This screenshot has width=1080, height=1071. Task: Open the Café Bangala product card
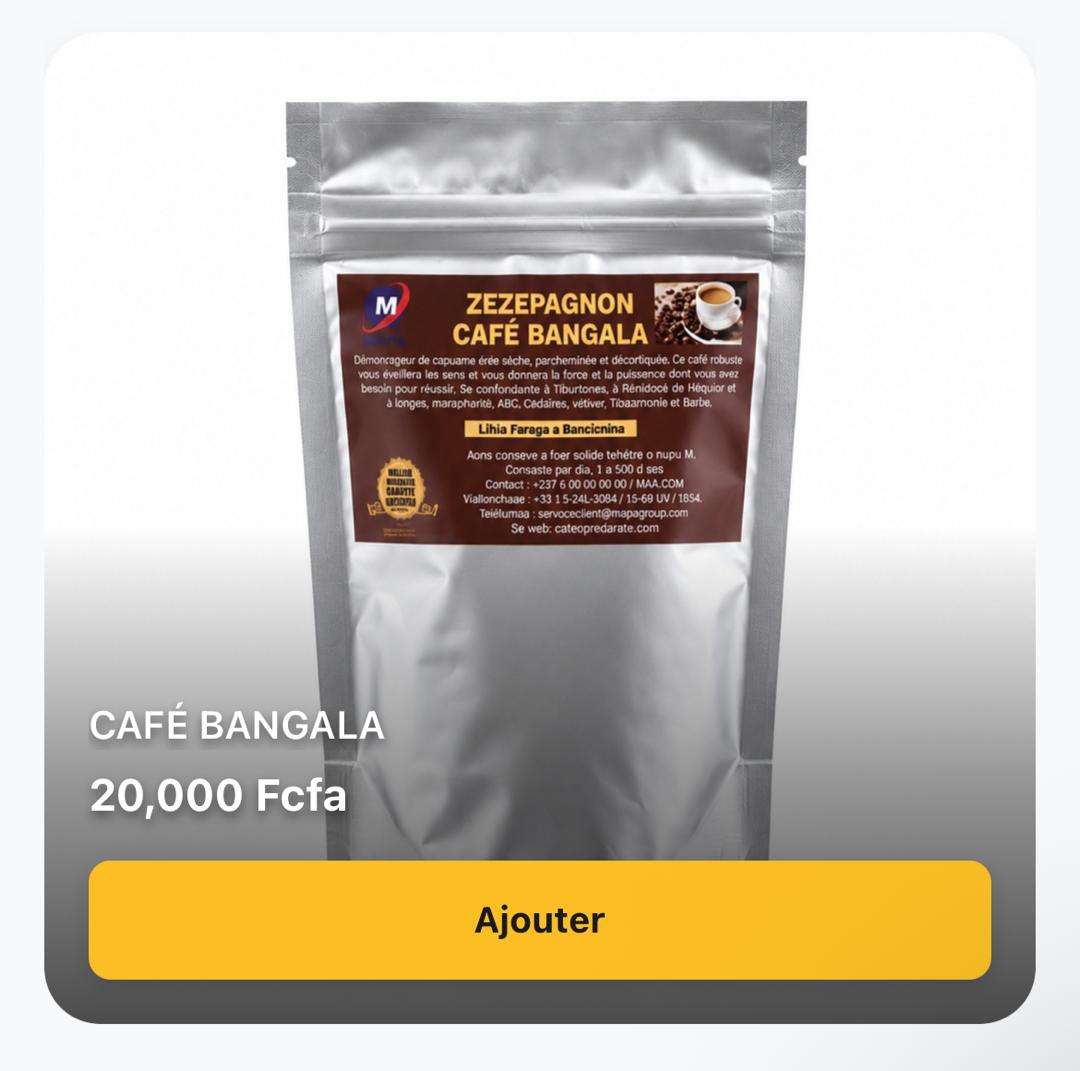539,527
